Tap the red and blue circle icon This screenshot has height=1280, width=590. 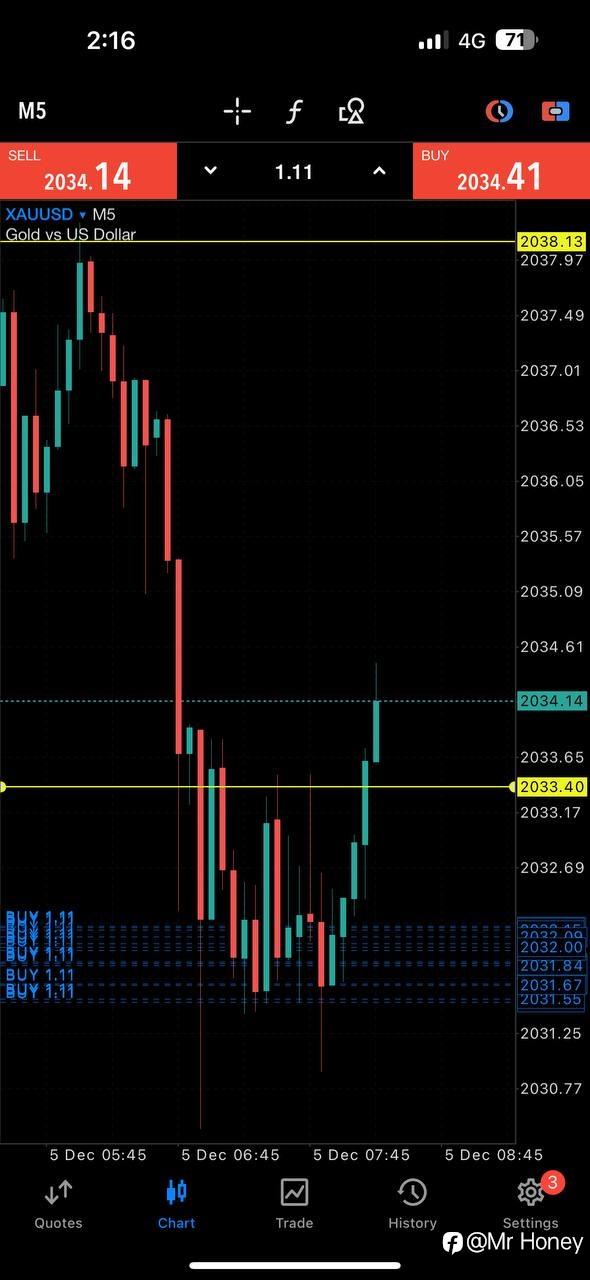pyautogui.click(x=499, y=111)
